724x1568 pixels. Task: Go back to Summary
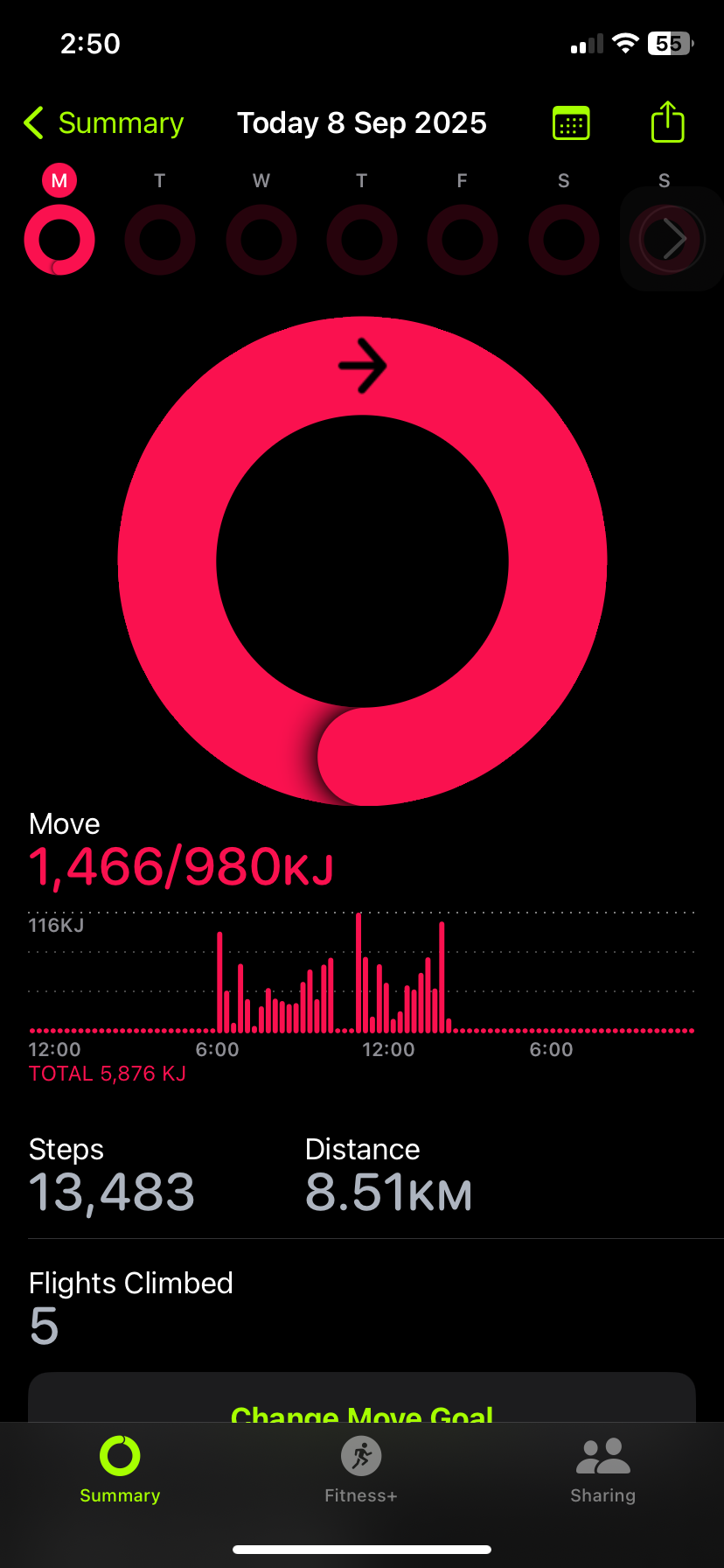point(103,123)
